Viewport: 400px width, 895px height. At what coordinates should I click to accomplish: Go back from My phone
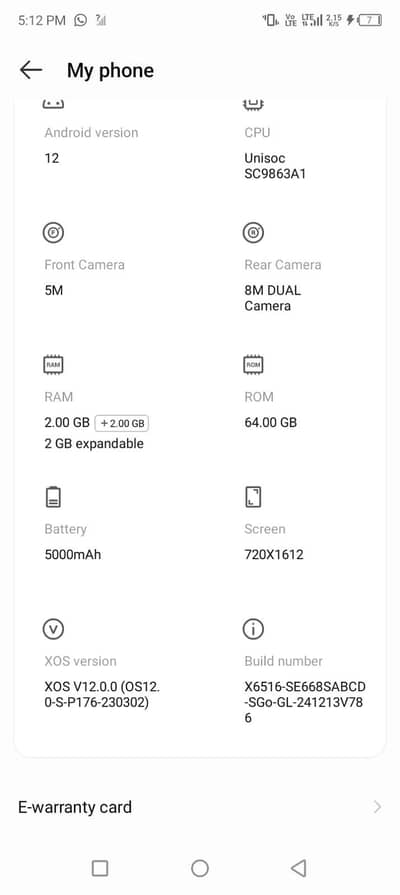pos(31,70)
